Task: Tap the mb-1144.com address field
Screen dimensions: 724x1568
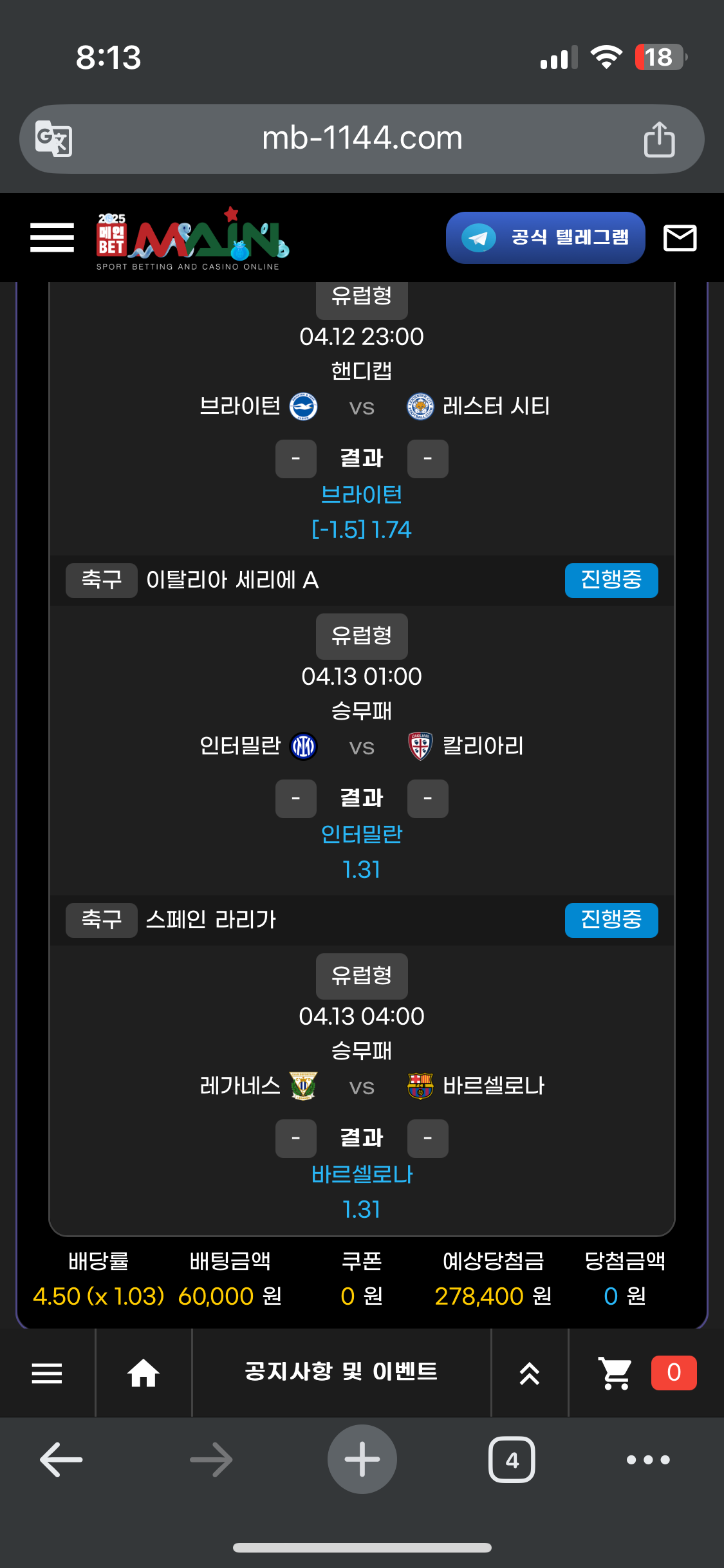Action: coord(362,138)
